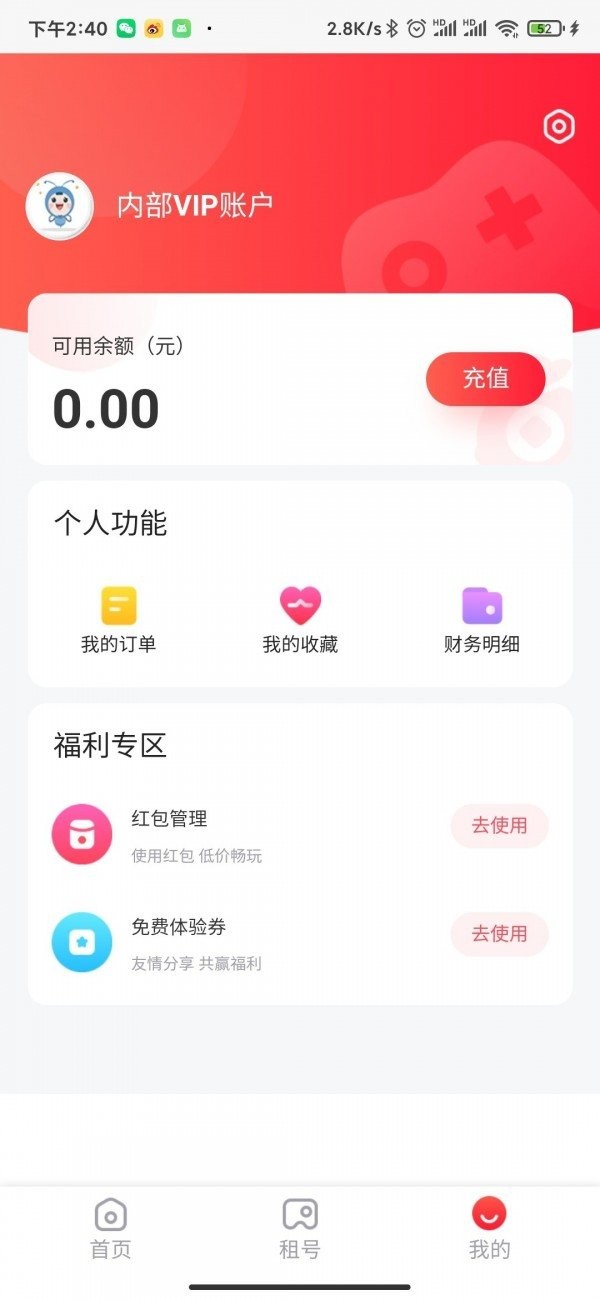Select the 我的 tab

click(489, 1229)
